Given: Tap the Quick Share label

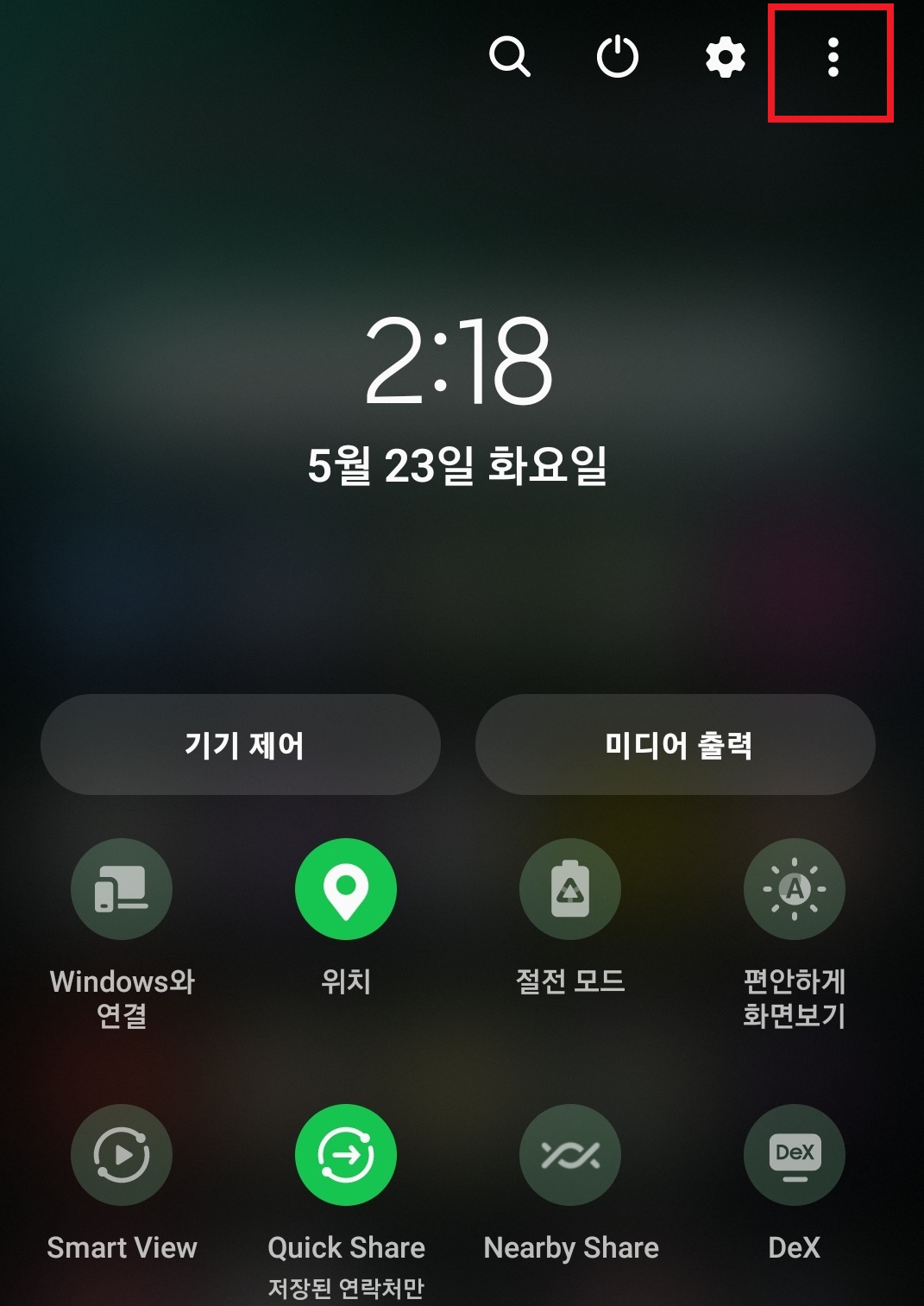Looking at the screenshot, I should [346, 1246].
